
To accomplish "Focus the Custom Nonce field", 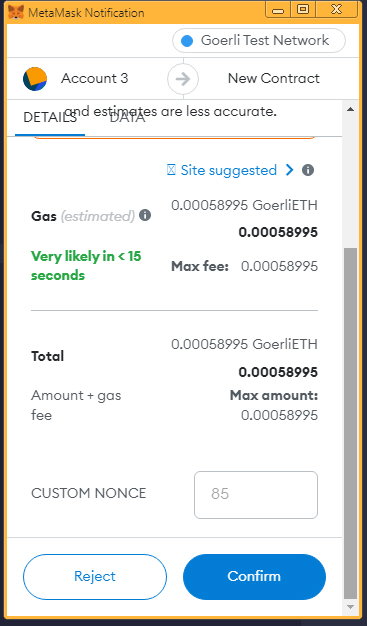I will click(x=256, y=495).
